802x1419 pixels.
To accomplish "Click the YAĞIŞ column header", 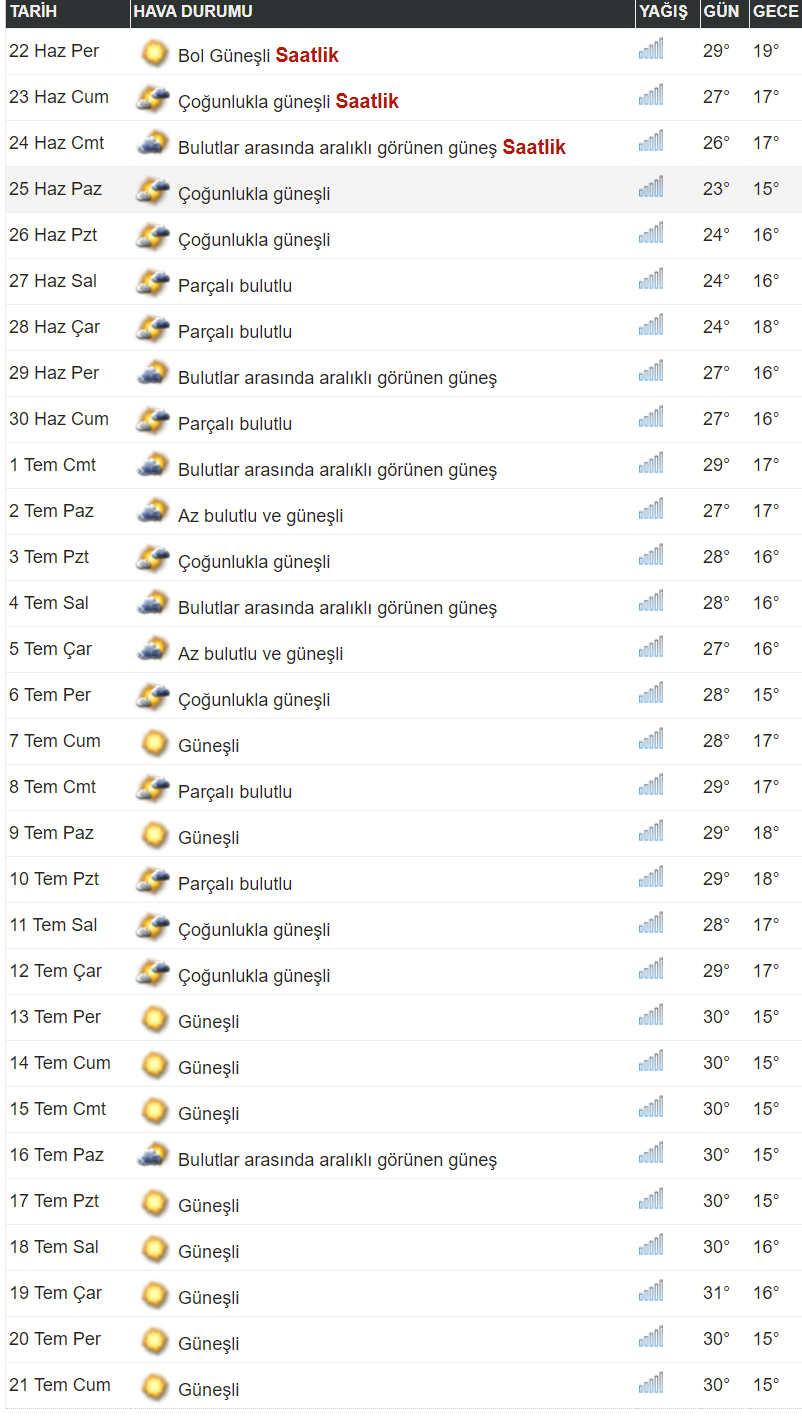I will [x=664, y=12].
